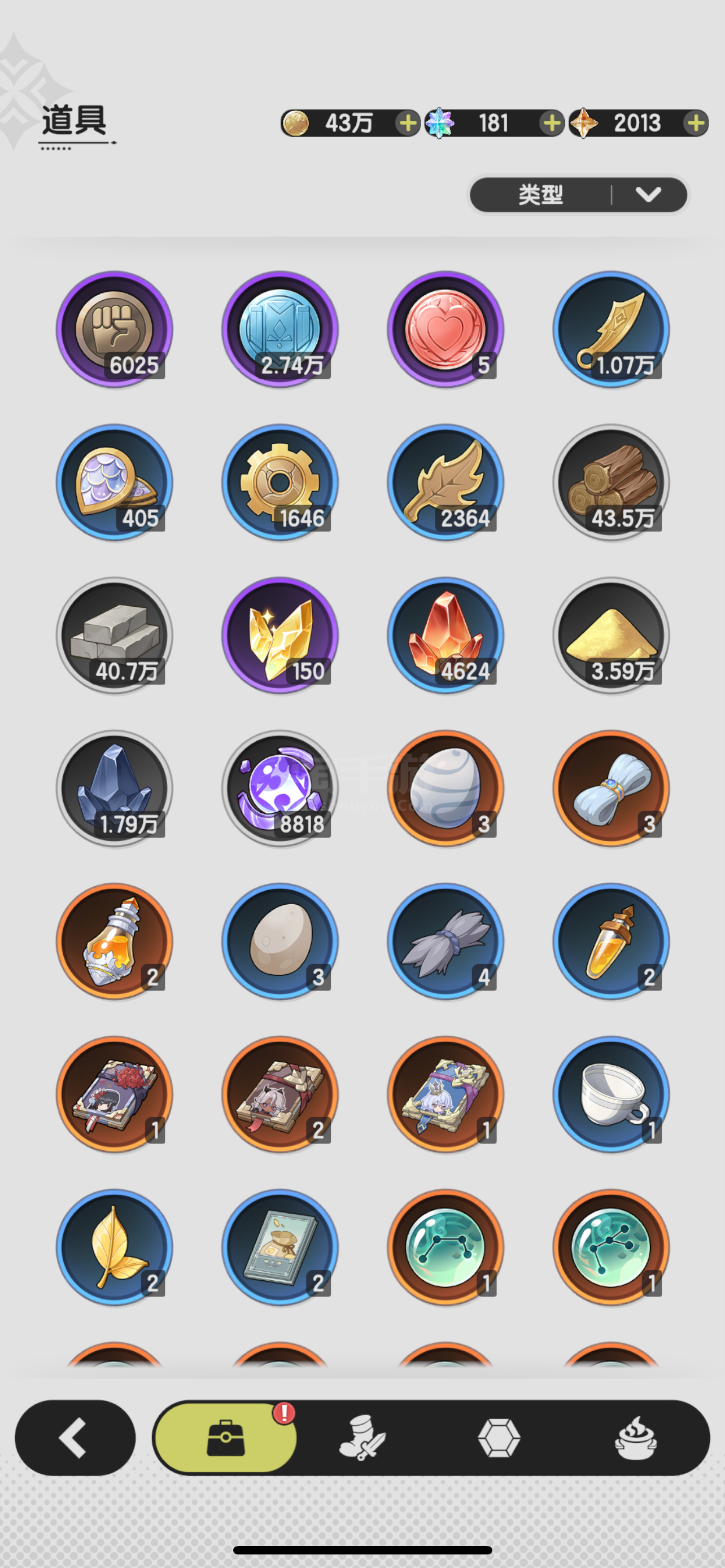Select the white teacup item
Viewport: 725px width, 1568px height.
611,1094
